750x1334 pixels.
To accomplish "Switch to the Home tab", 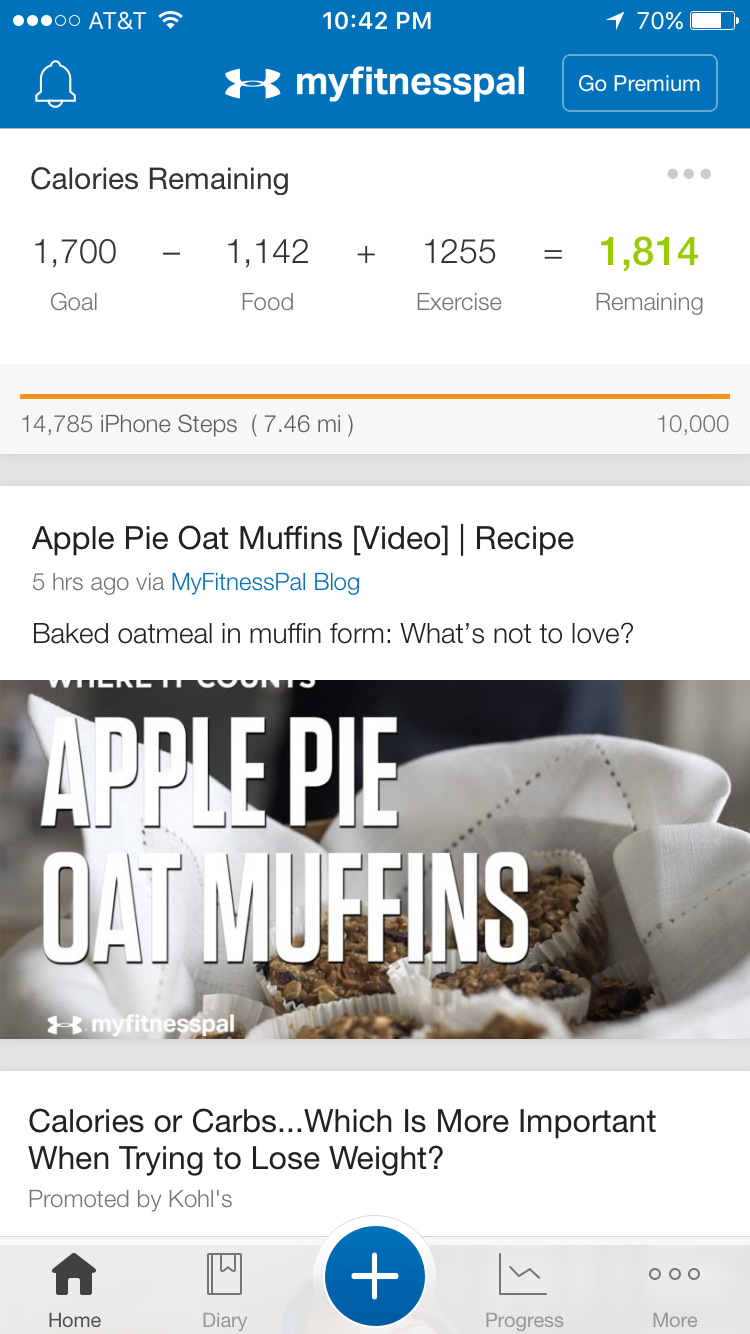I will (x=75, y=1291).
